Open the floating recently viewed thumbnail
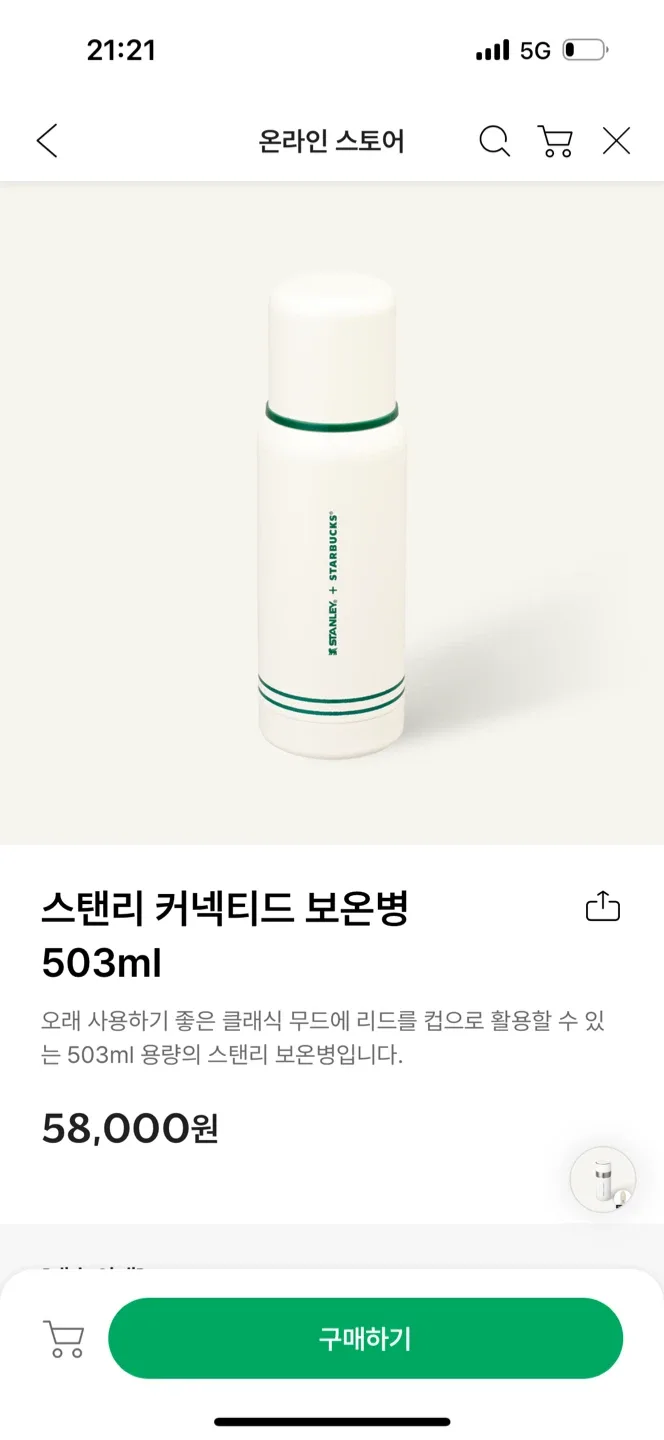Viewport: 664px width, 1440px height. coord(603,1180)
